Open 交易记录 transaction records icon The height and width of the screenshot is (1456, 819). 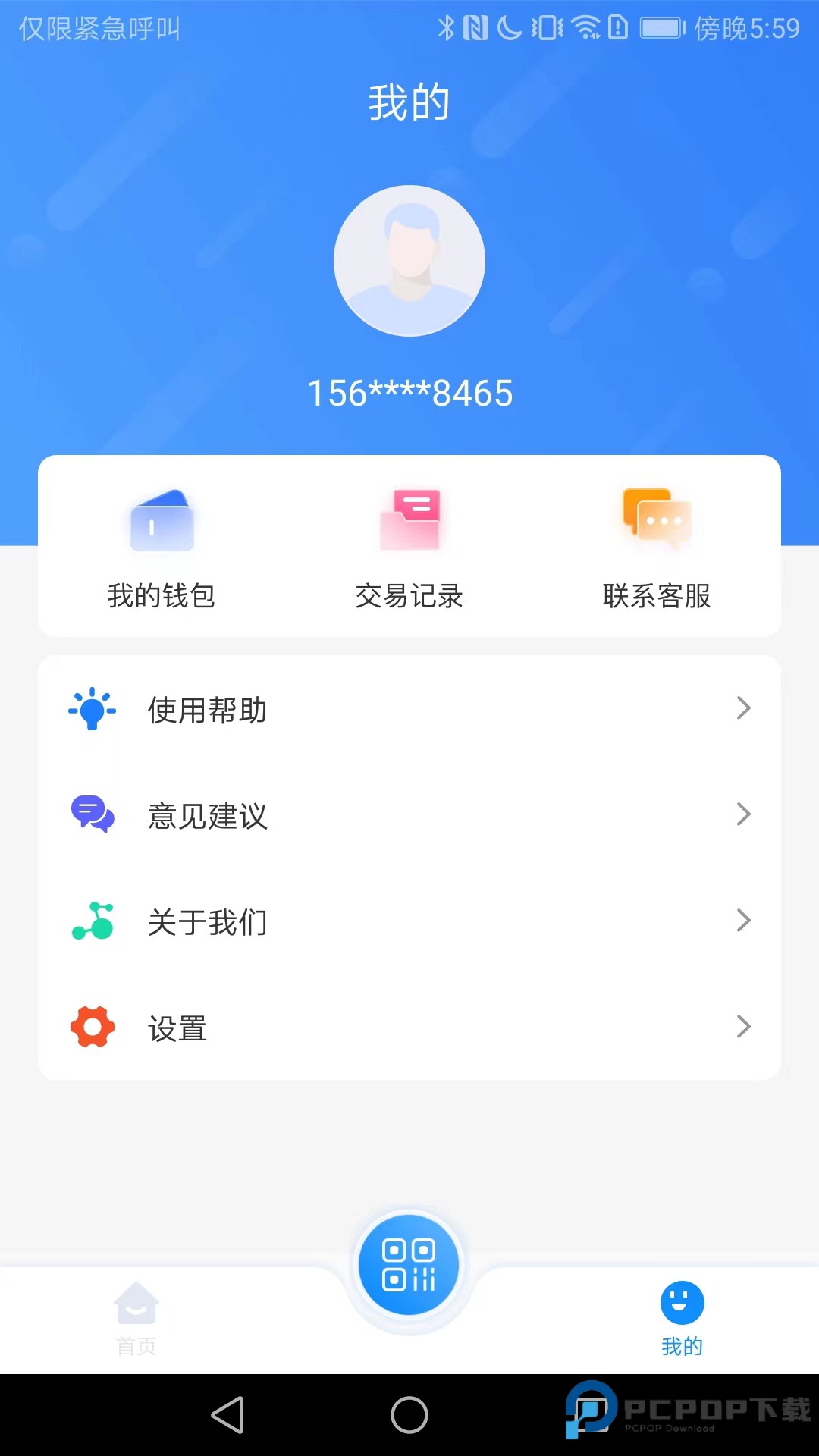pyautogui.click(x=409, y=519)
